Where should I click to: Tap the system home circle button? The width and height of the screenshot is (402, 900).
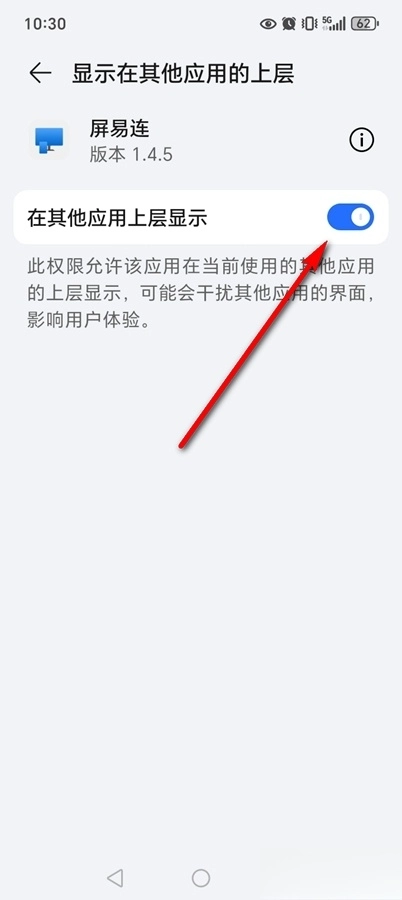click(x=201, y=878)
